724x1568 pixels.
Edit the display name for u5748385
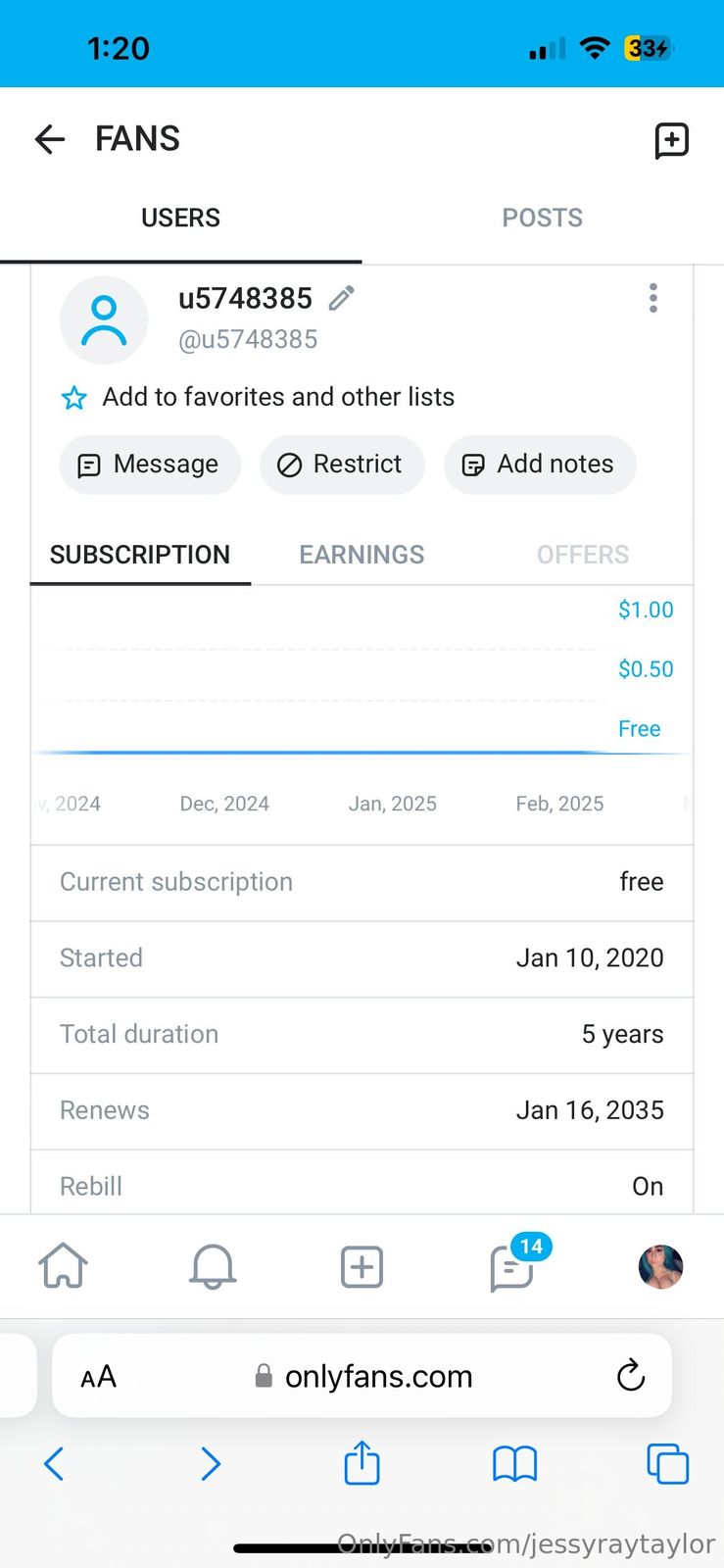(341, 298)
